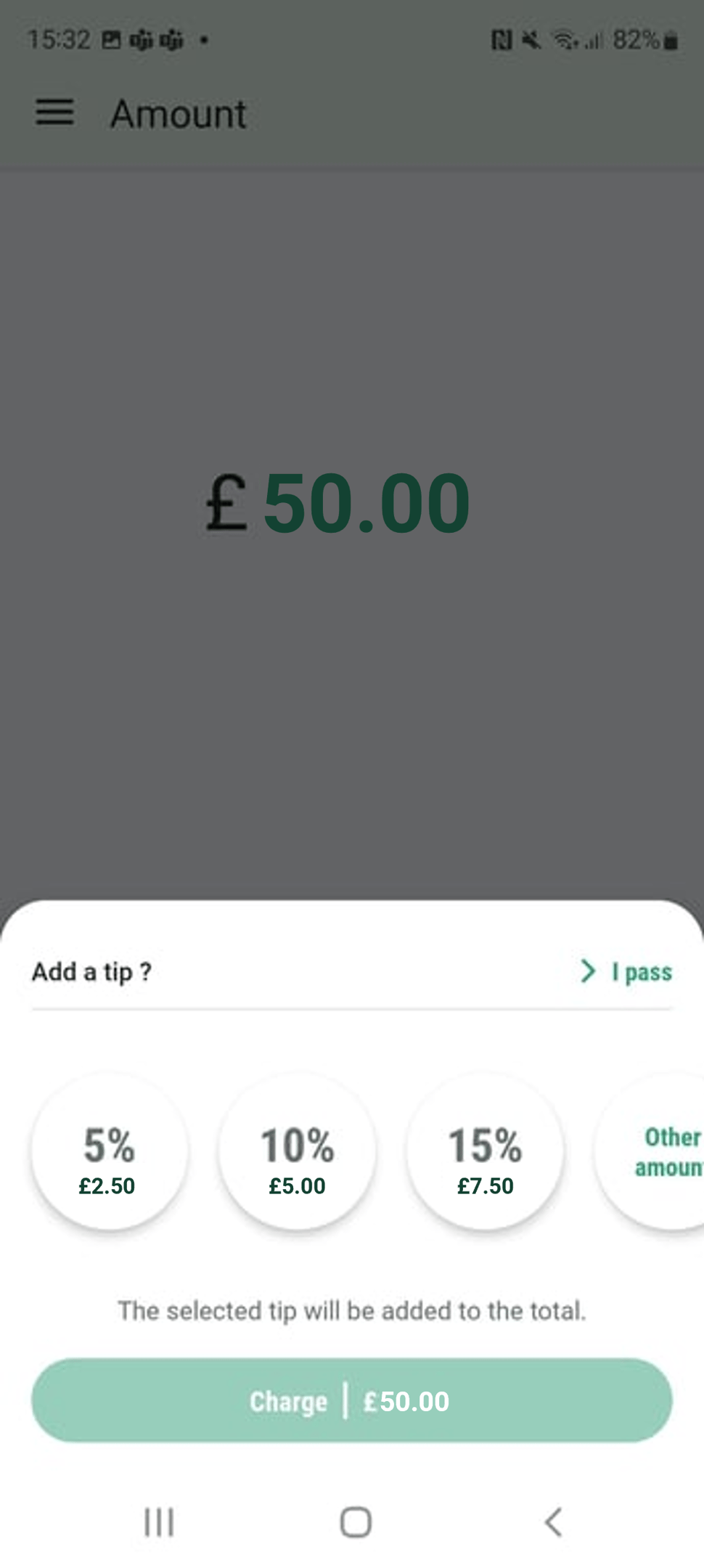Go back using the system back button
This screenshot has height=1568, width=704.
553,1522
